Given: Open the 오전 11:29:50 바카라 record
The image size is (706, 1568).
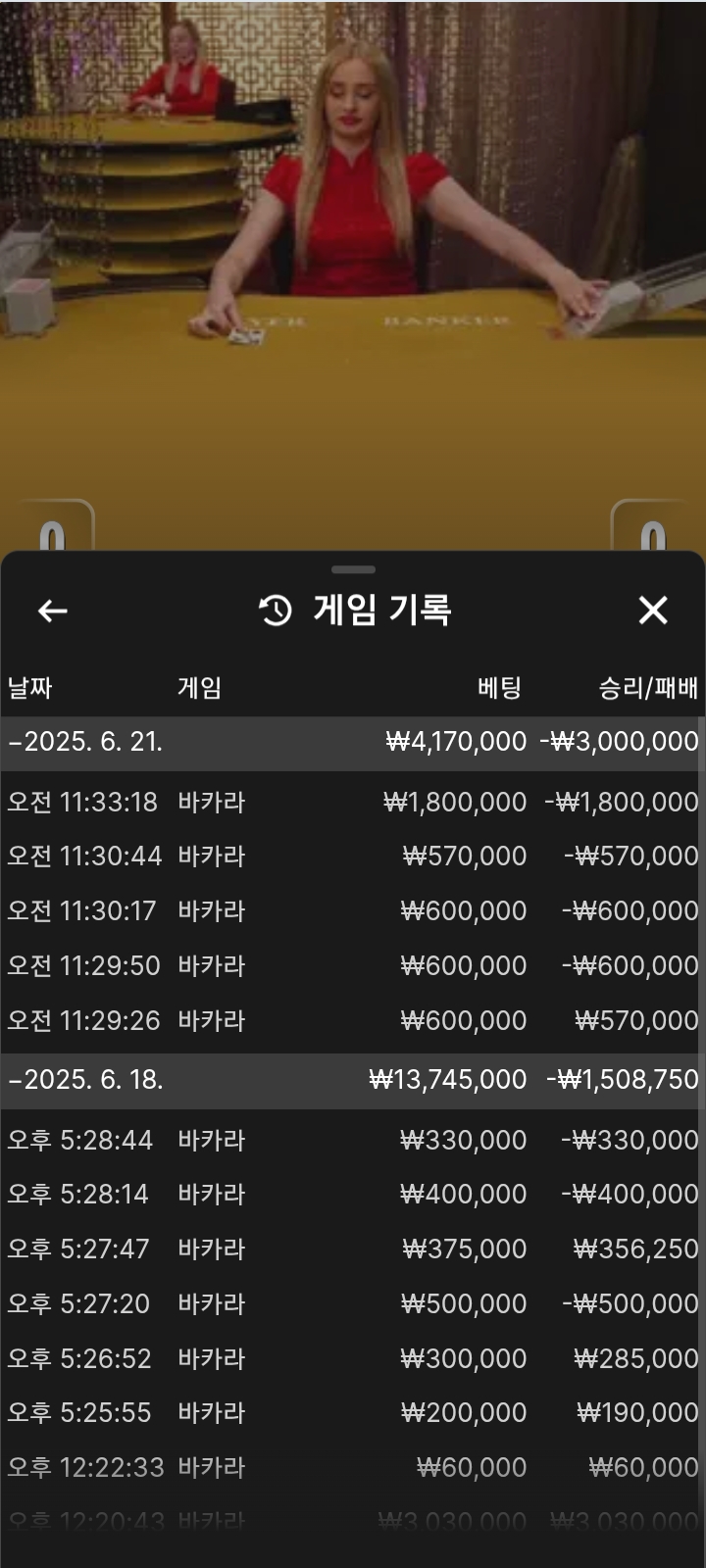Looking at the screenshot, I should [353, 966].
